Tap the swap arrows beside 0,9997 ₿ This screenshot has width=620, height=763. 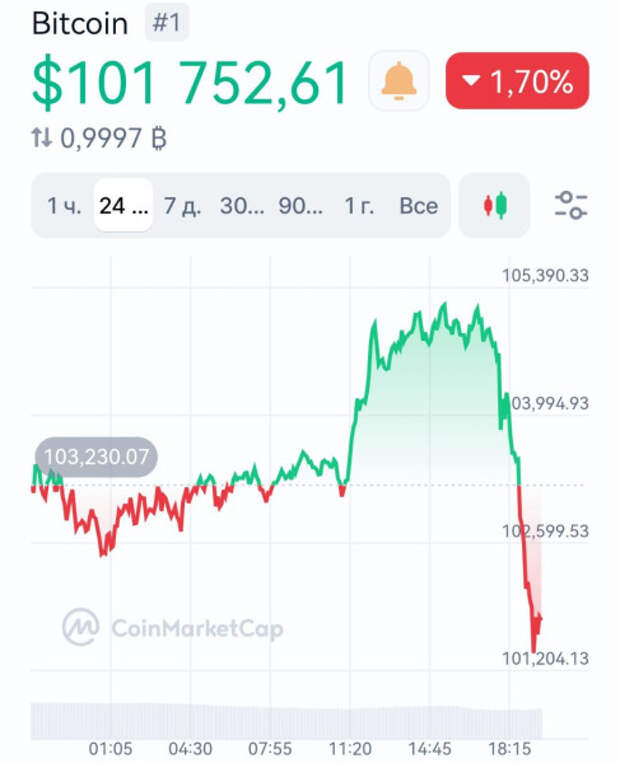(x=41, y=138)
